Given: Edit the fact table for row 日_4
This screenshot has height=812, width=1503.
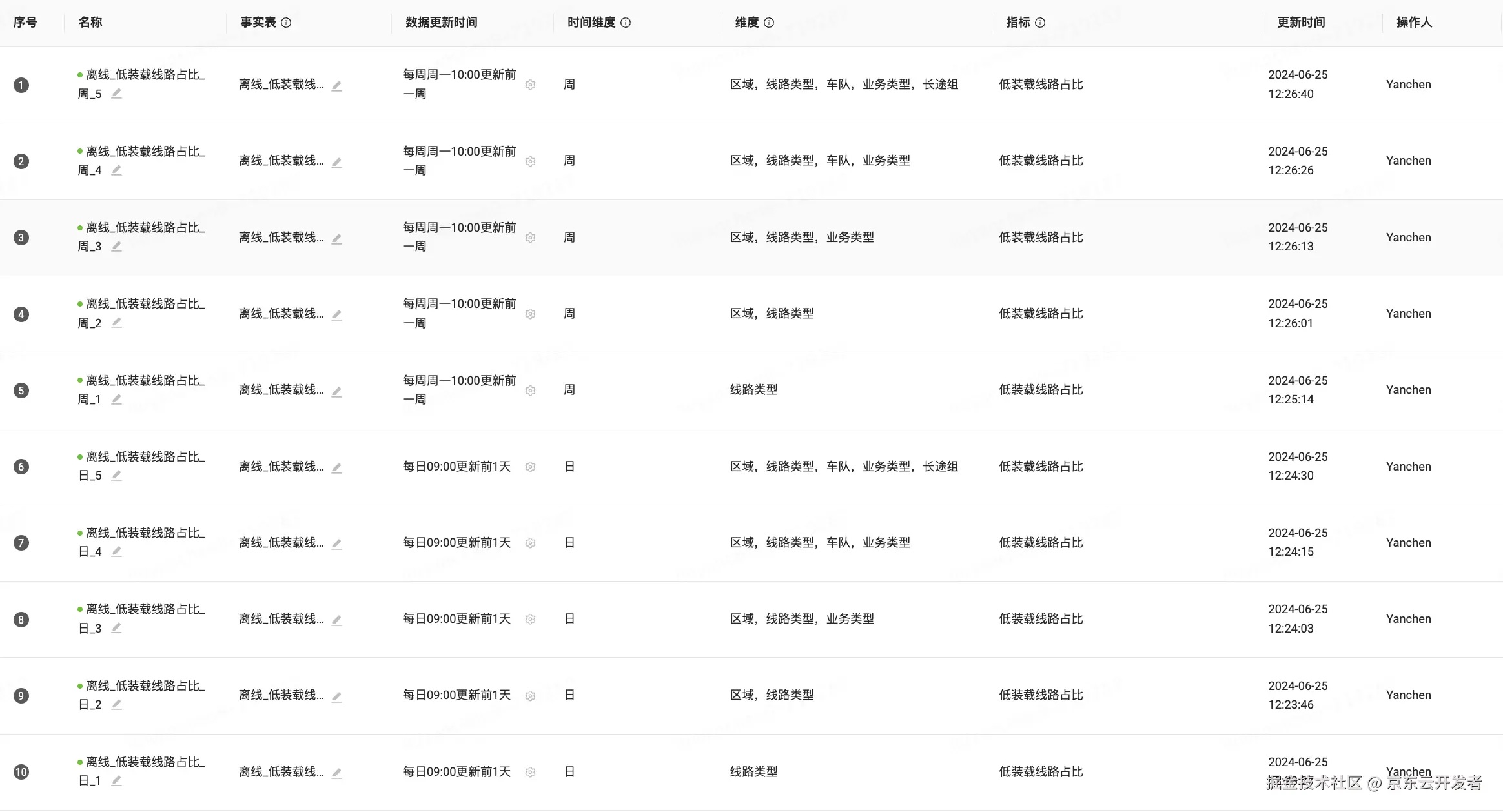Looking at the screenshot, I should (336, 544).
